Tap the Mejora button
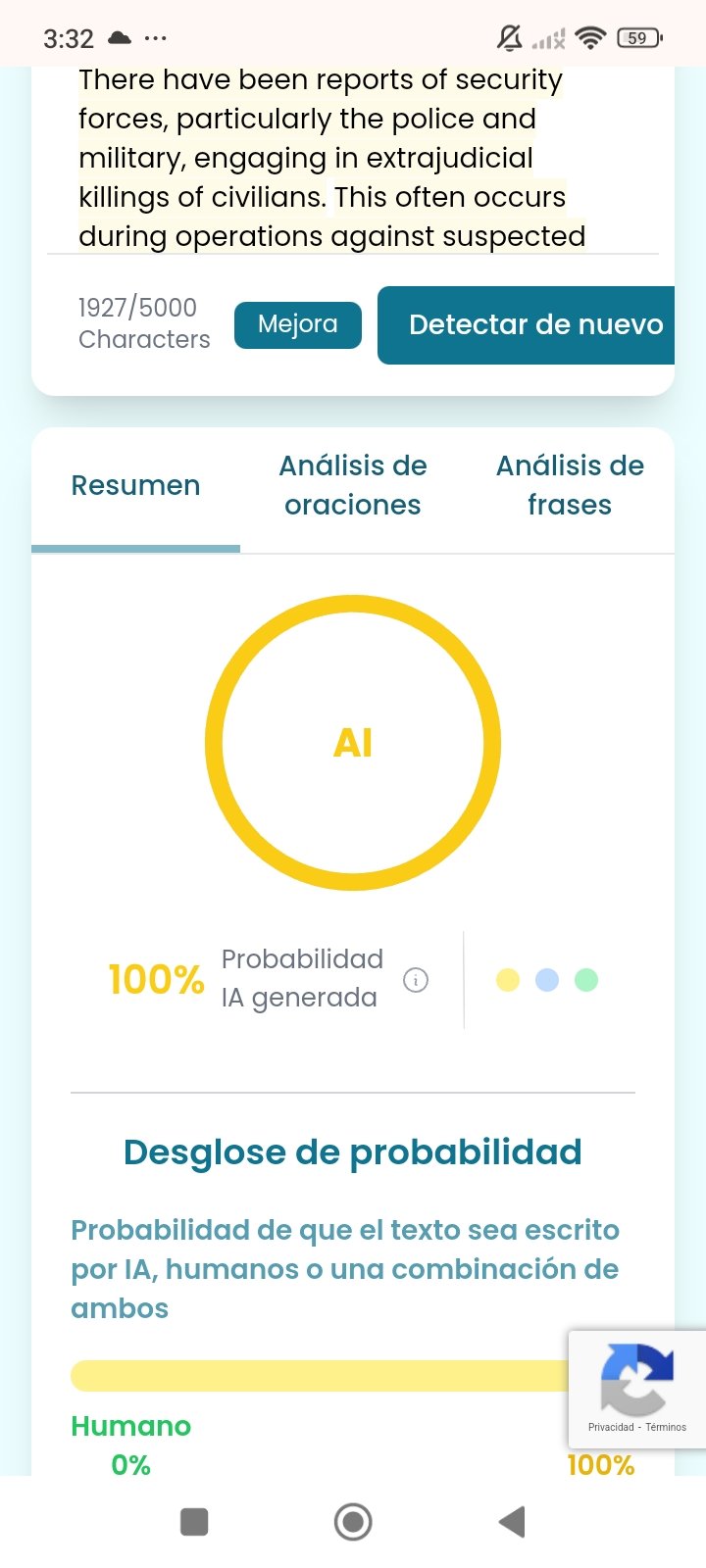The image size is (706, 1568). coord(297,324)
